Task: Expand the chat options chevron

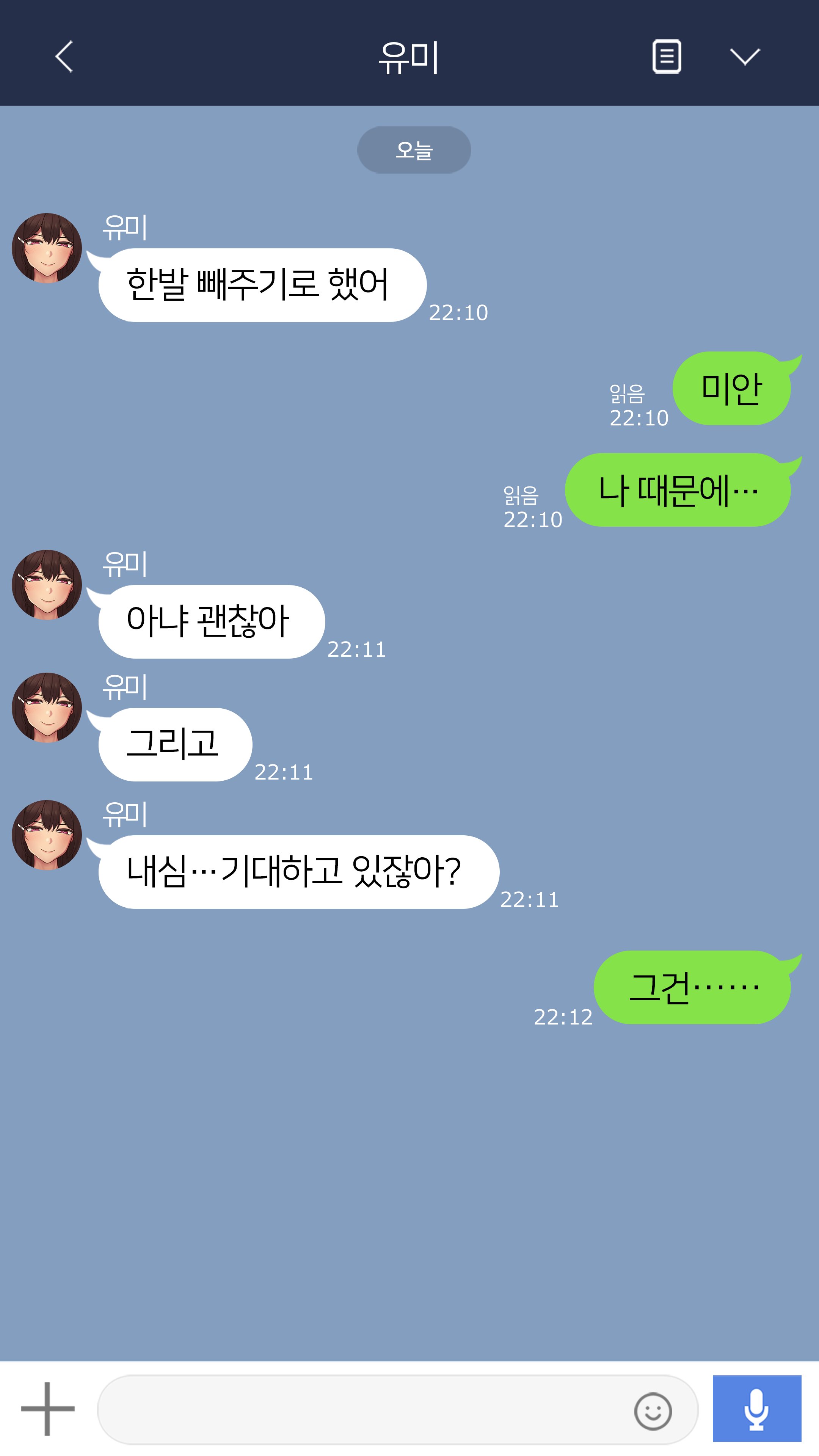Action: point(744,56)
